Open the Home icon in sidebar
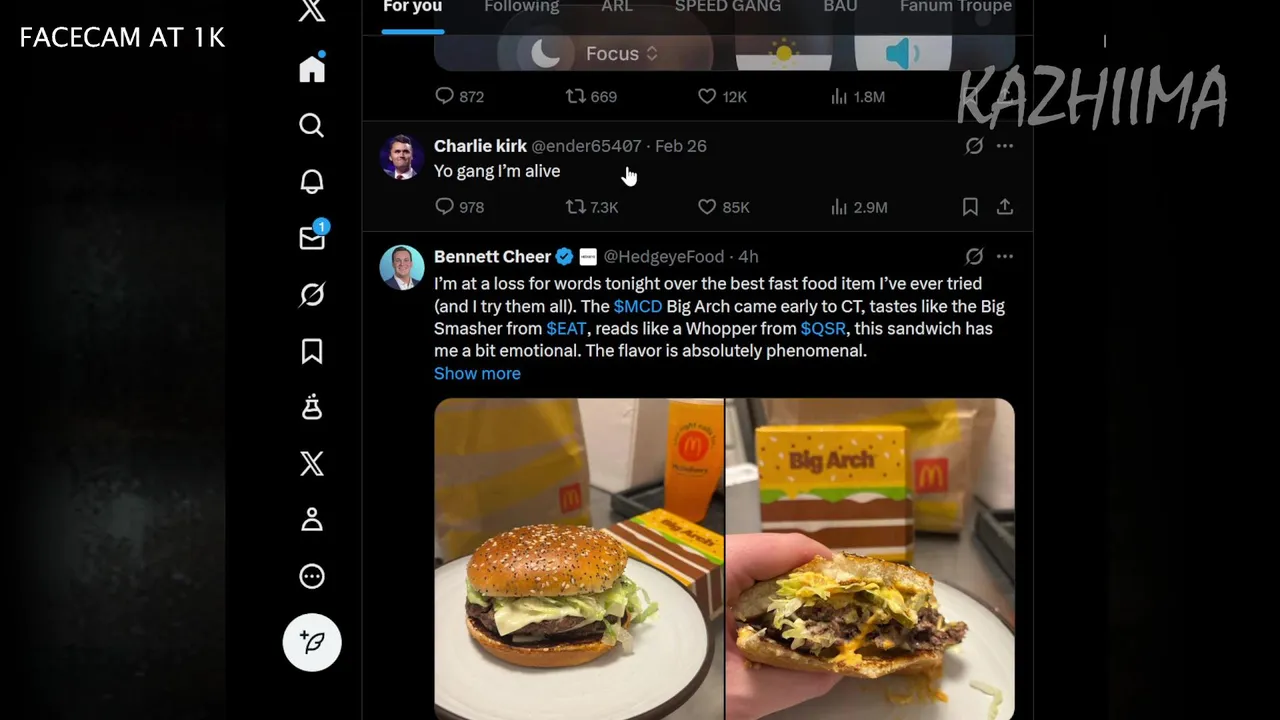The image size is (1280, 720). coord(312,69)
